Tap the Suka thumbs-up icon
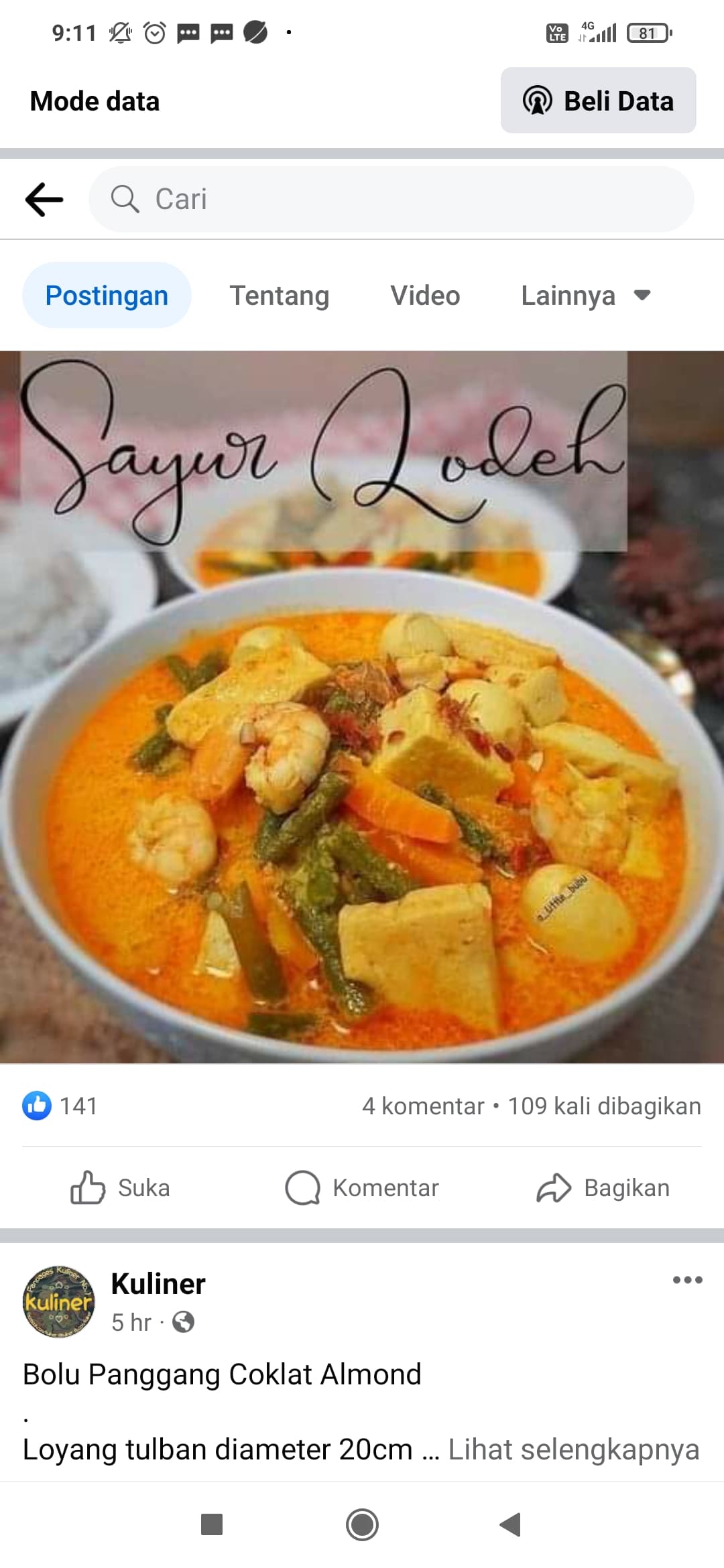Viewport: 724px width, 1568px height. point(86,1187)
